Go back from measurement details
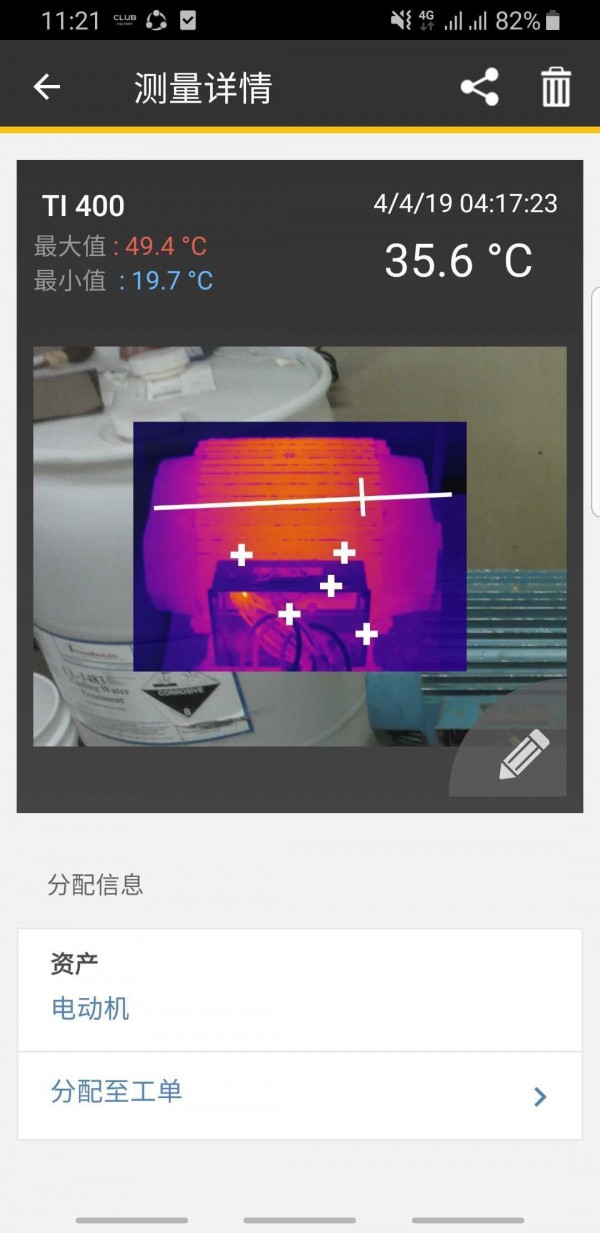Image resolution: width=600 pixels, height=1233 pixels. (x=47, y=87)
